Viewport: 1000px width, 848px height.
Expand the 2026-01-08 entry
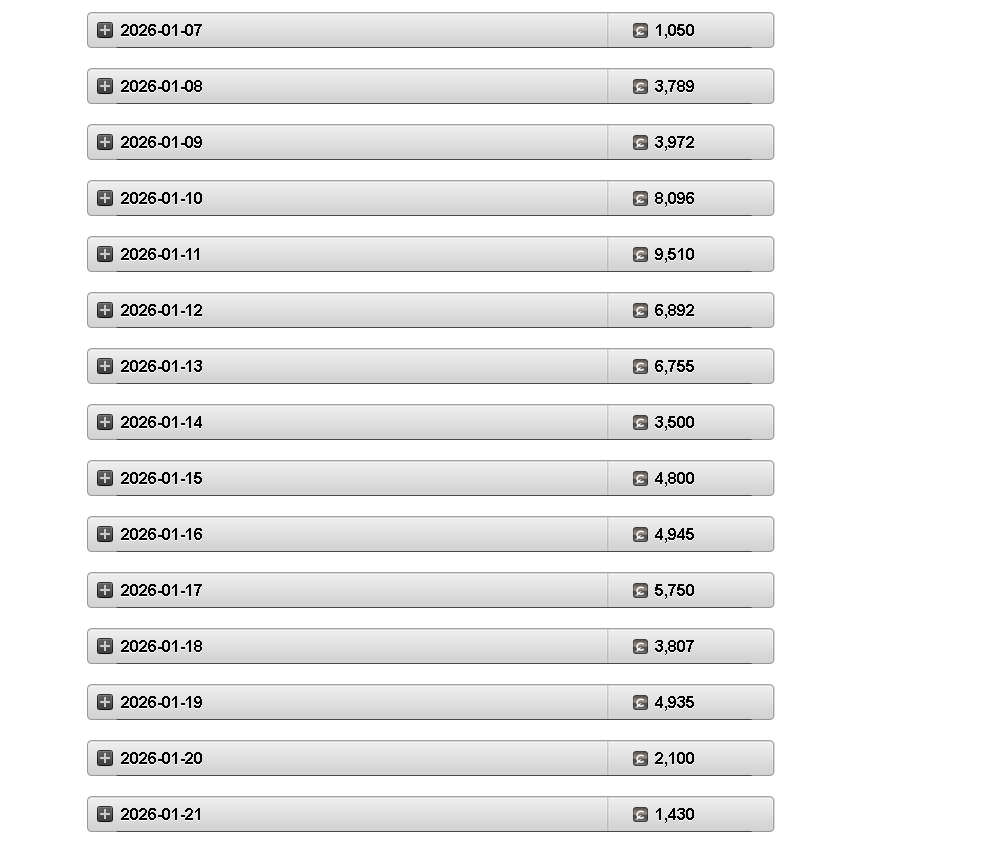[105, 86]
